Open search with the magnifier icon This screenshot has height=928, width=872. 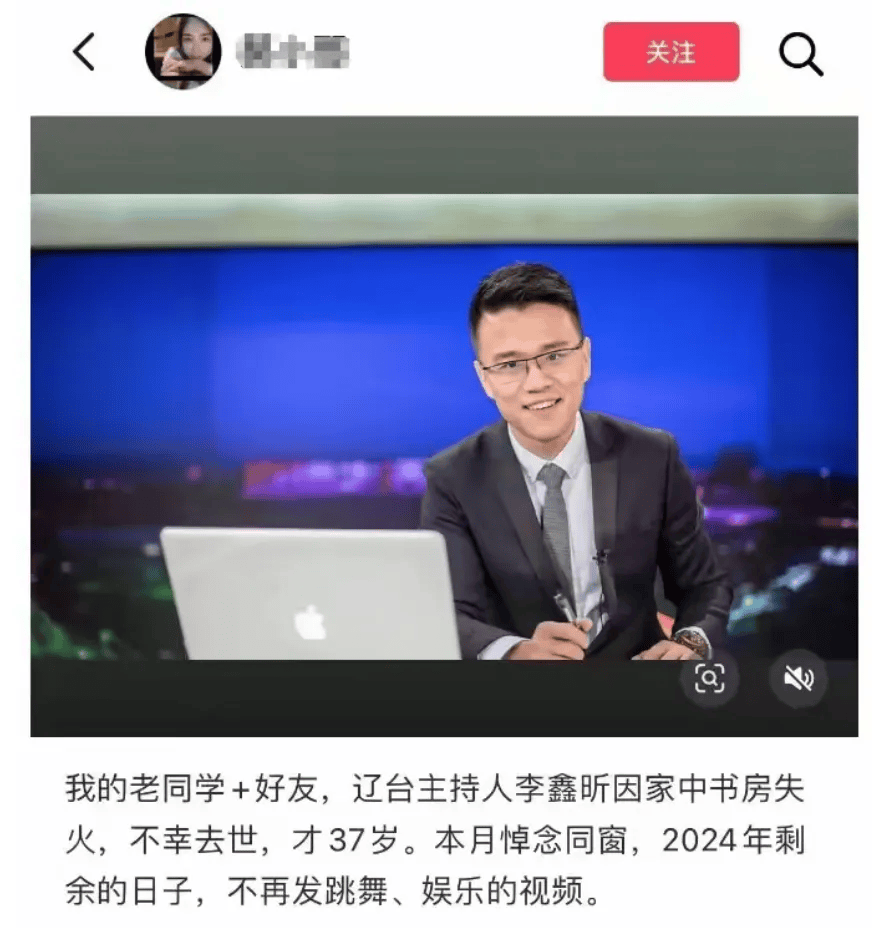click(x=800, y=53)
